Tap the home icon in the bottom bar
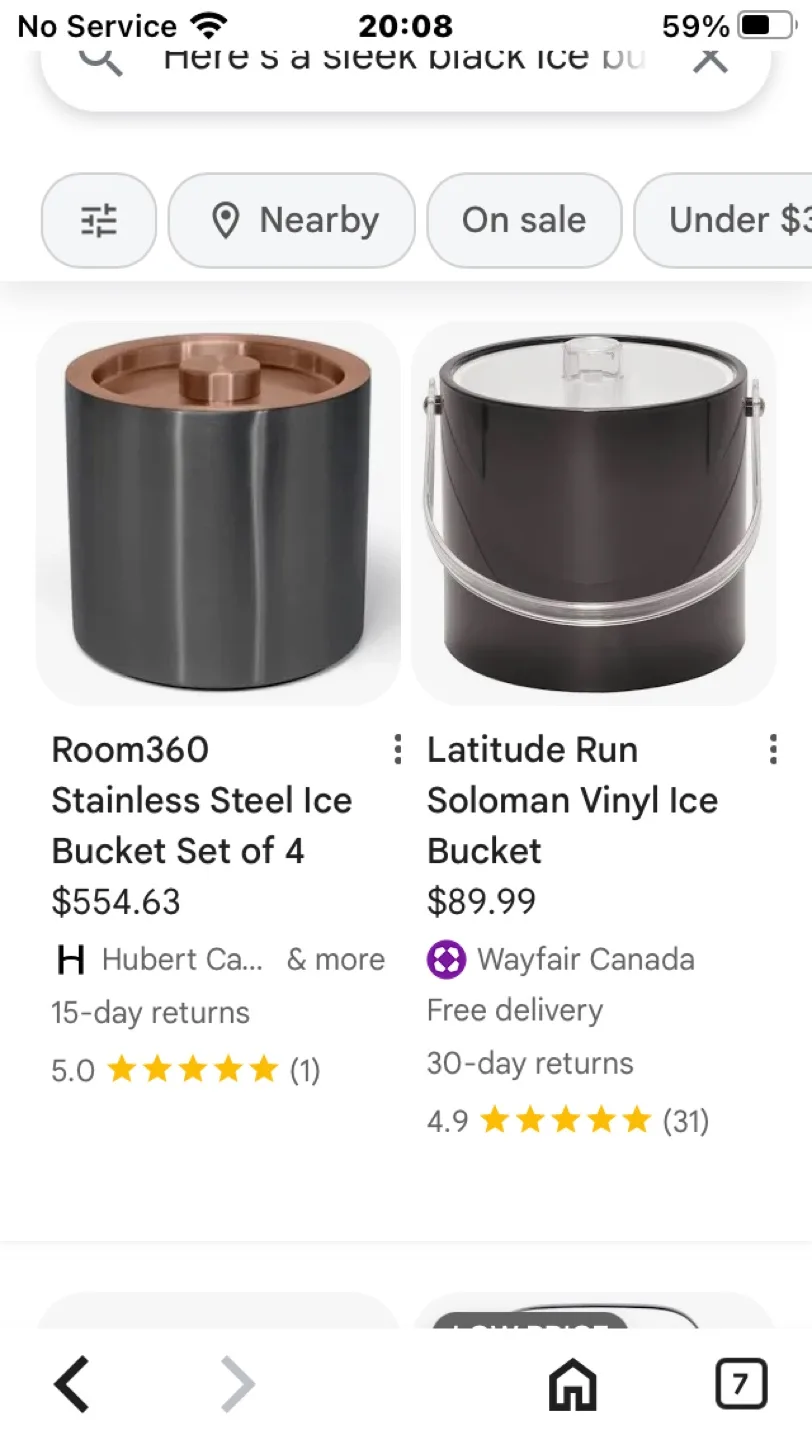 click(x=571, y=1385)
